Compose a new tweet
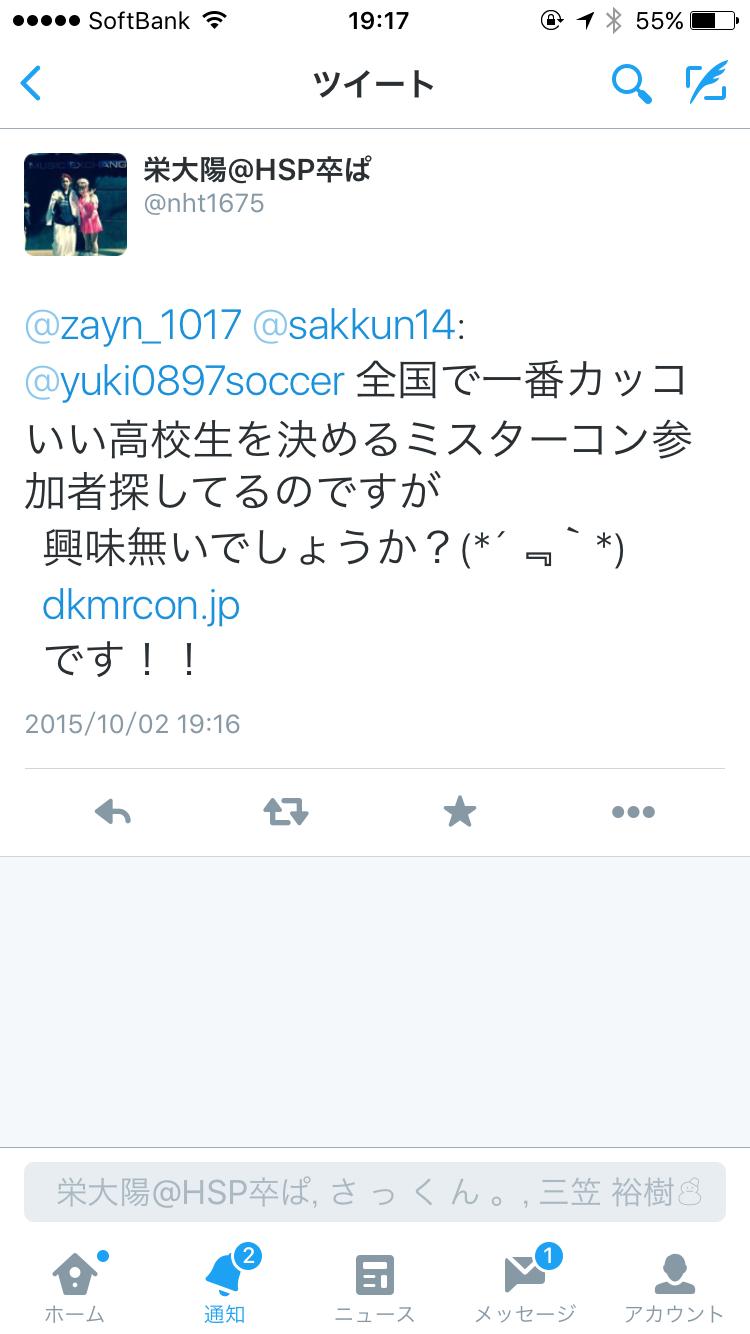Viewport: 750px width, 1334px height. [705, 83]
